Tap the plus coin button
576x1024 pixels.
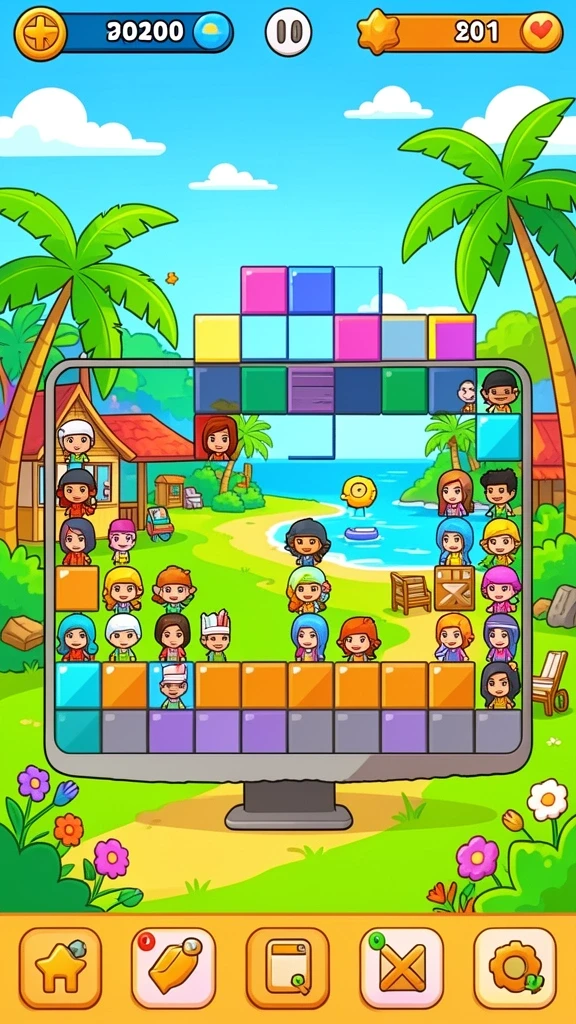pyautogui.click(x=40, y=31)
